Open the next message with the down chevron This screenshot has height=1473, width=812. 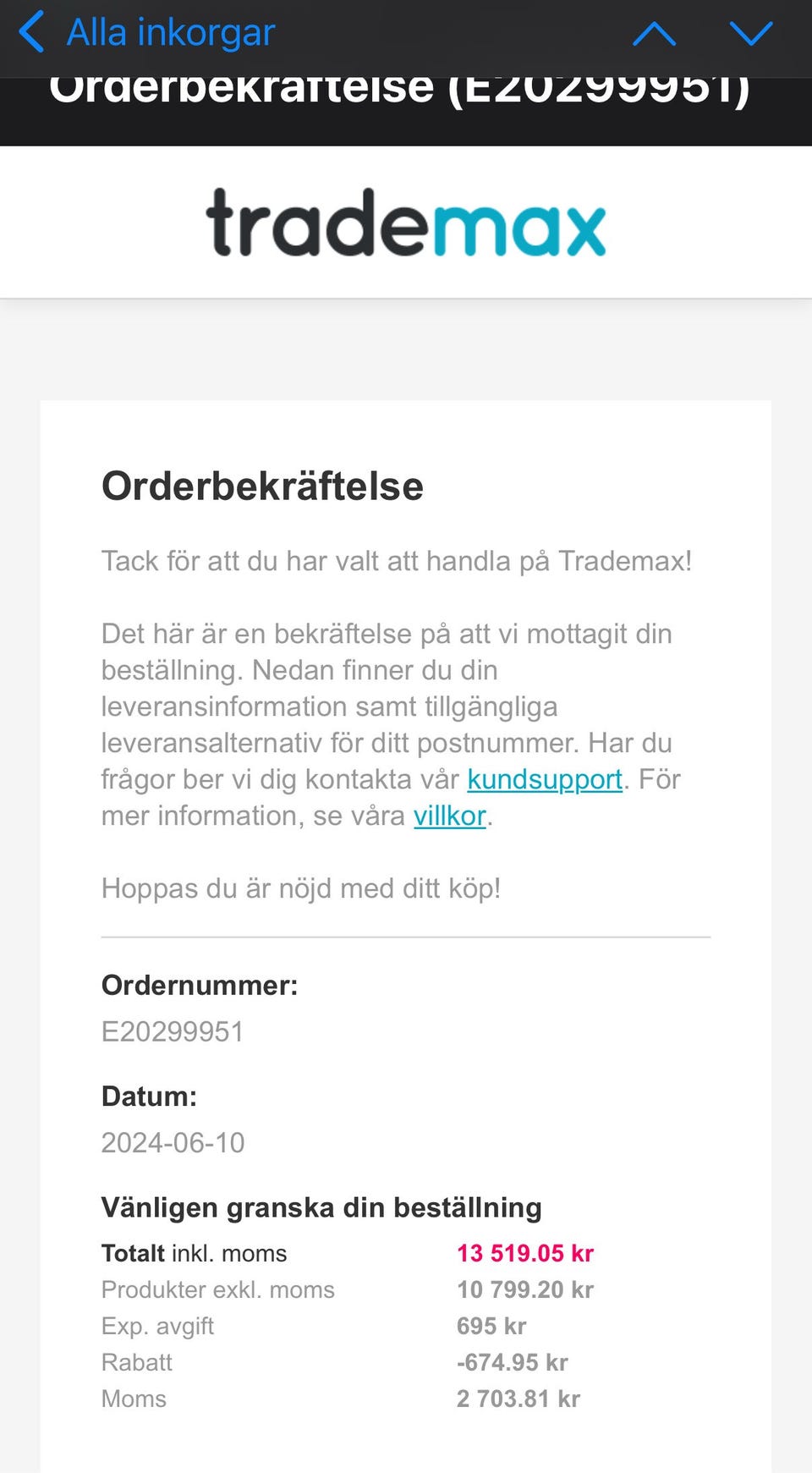pyautogui.click(x=749, y=34)
